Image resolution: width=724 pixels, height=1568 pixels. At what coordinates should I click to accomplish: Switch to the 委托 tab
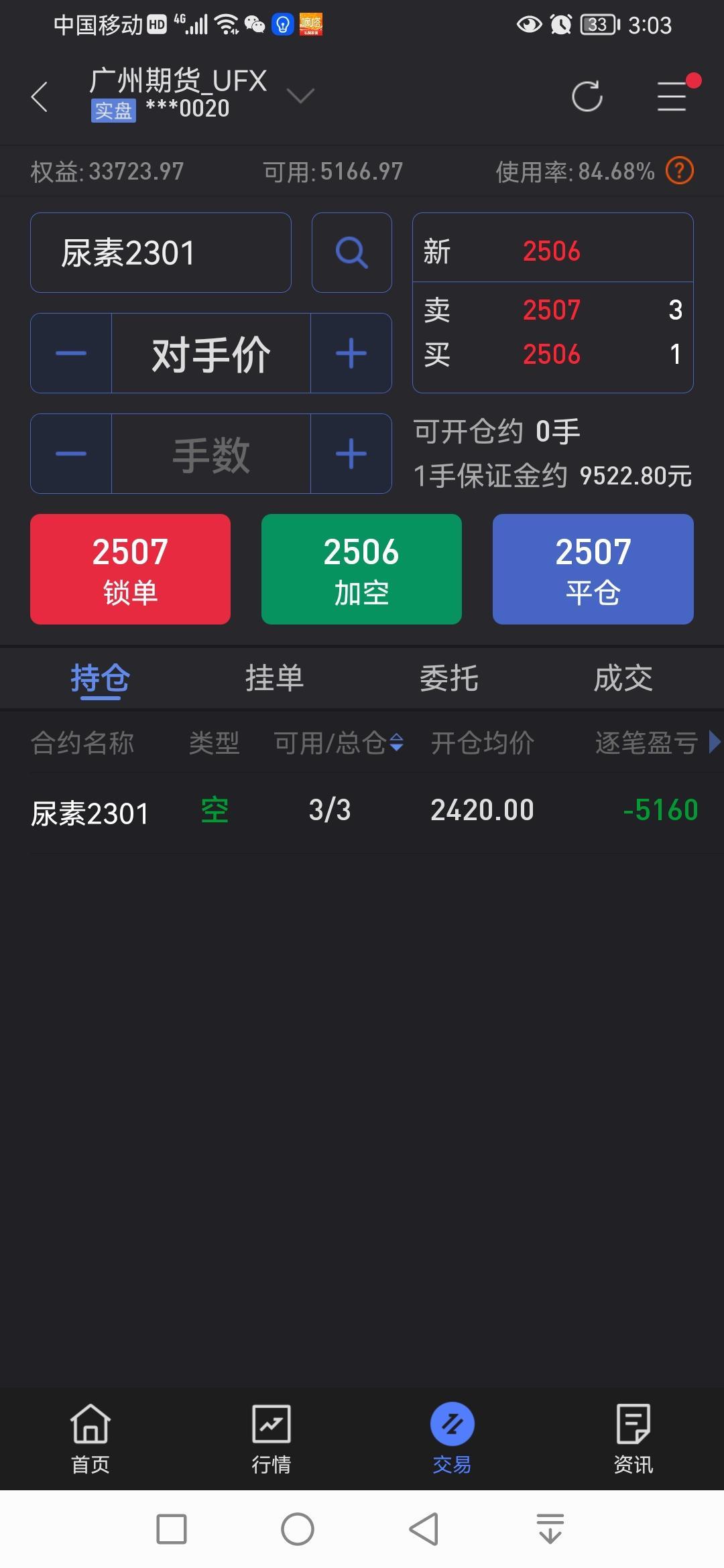(449, 678)
